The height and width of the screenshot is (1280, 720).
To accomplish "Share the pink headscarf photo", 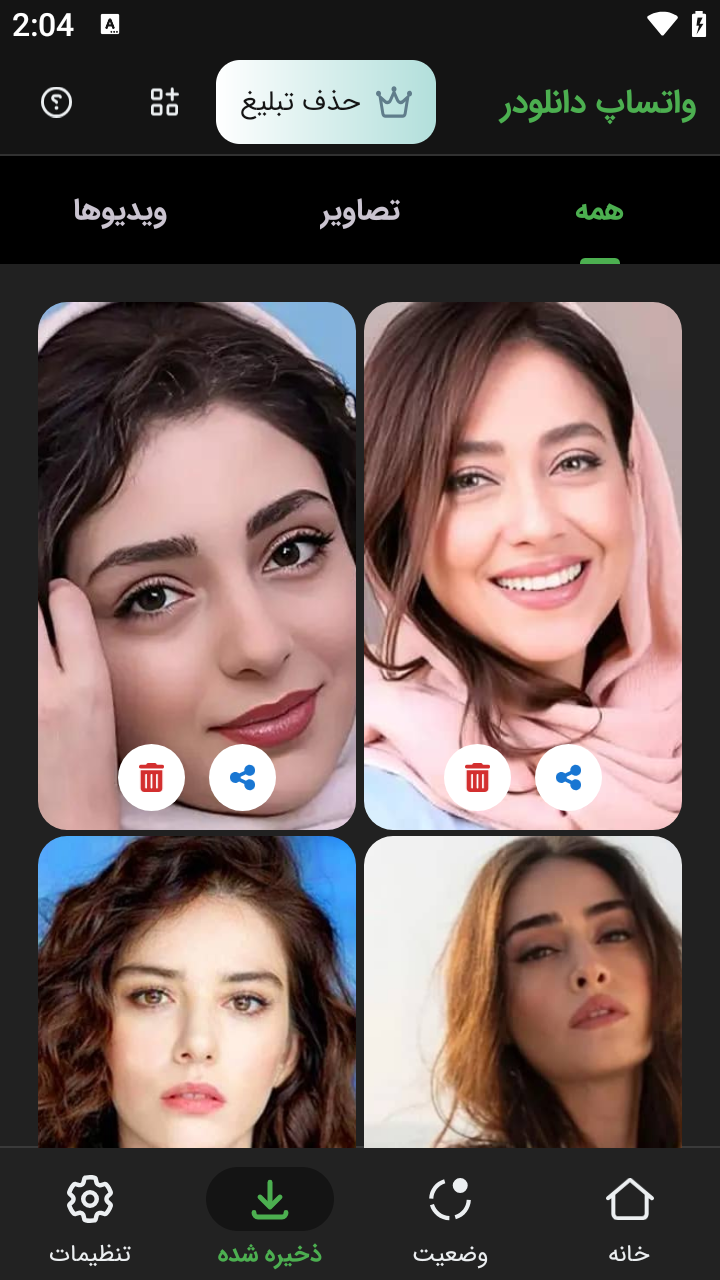I will tap(568, 777).
